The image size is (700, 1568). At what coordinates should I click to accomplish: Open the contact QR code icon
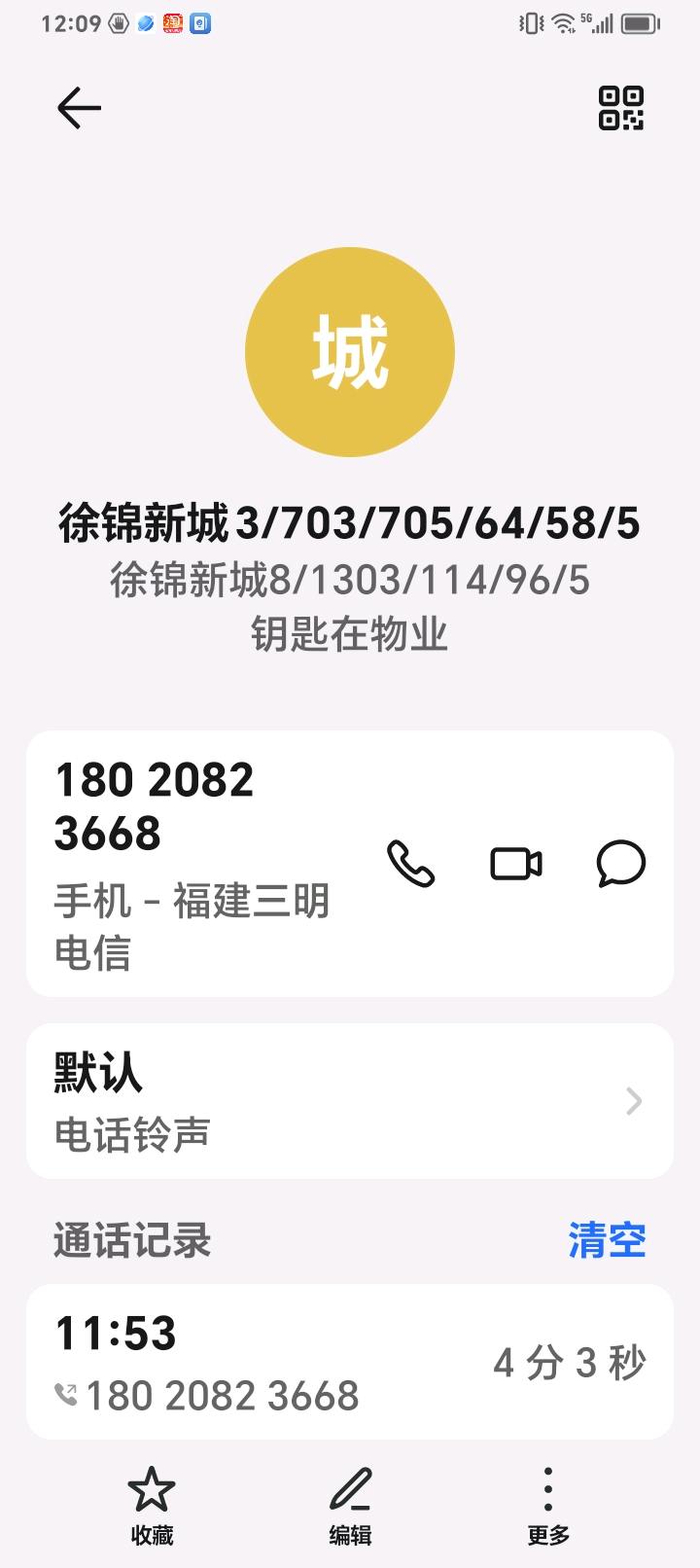620,108
